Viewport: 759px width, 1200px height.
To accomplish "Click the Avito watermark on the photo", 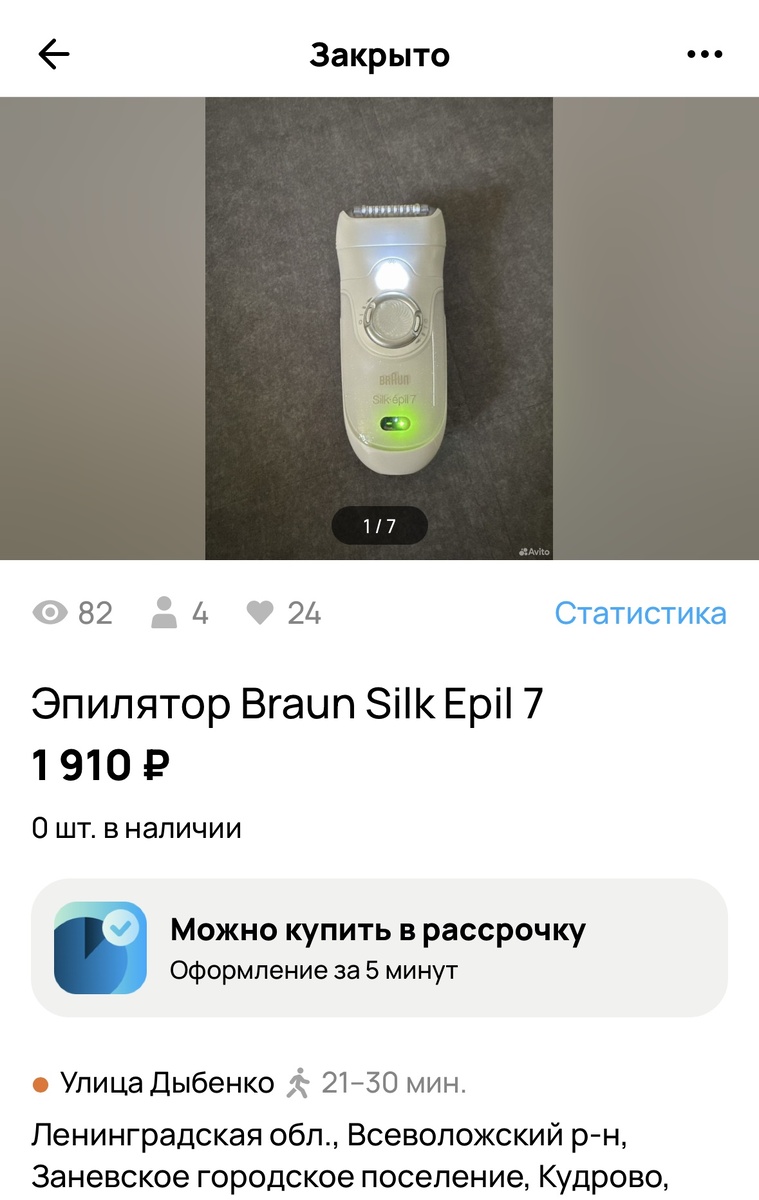I will tap(532, 549).
